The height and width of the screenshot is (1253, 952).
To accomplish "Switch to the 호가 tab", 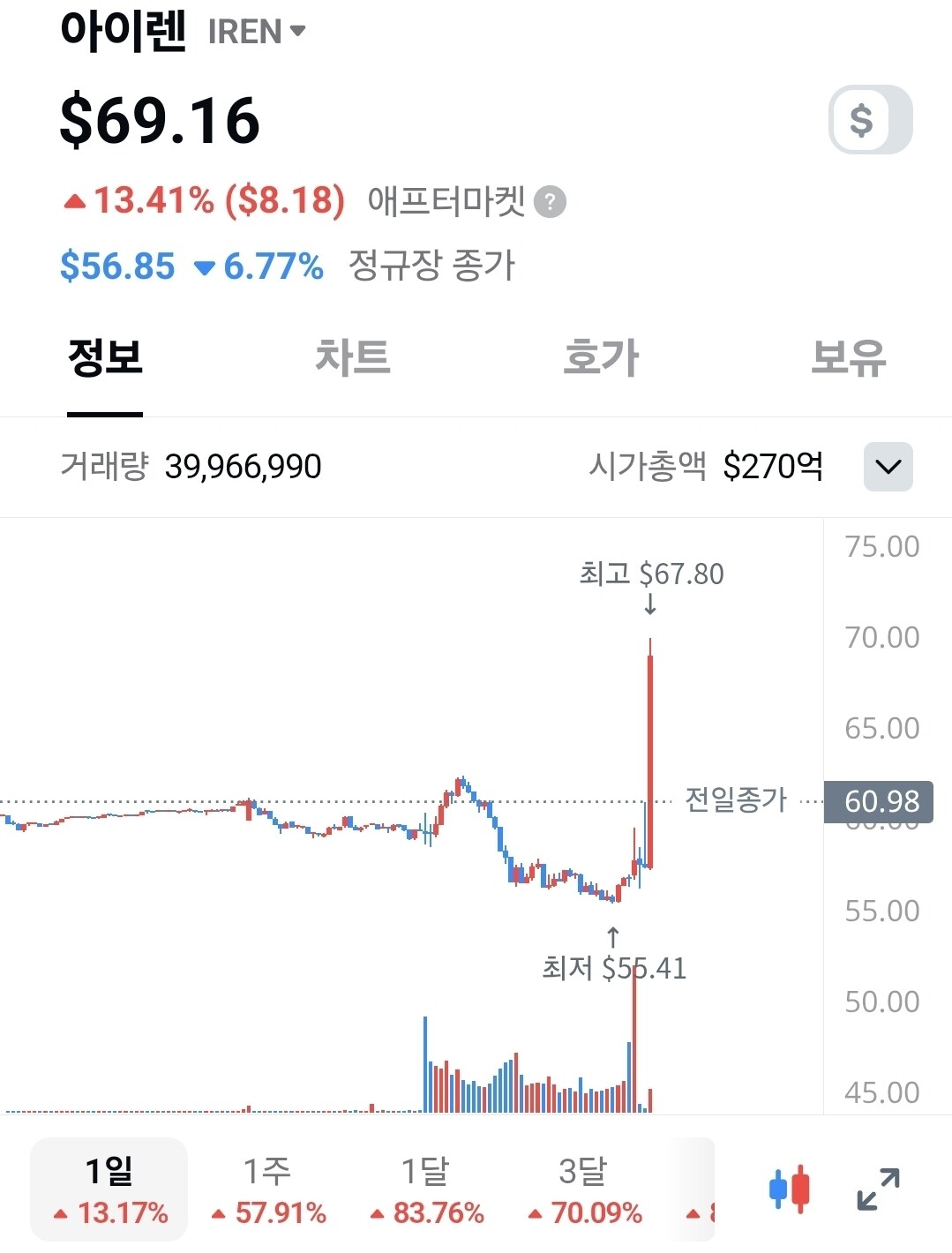I will [601, 357].
